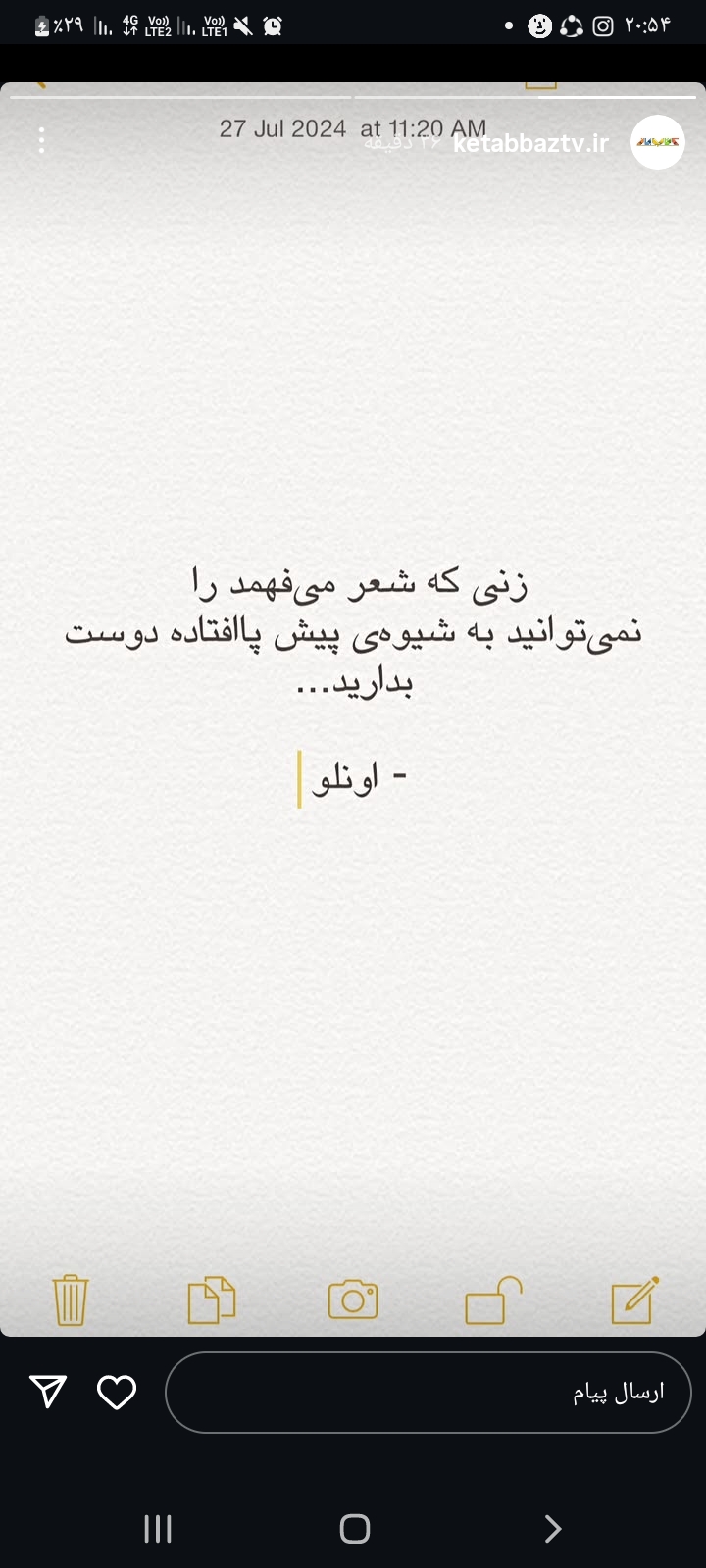Open ketabbaztv.ir profile picture

coord(657,142)
